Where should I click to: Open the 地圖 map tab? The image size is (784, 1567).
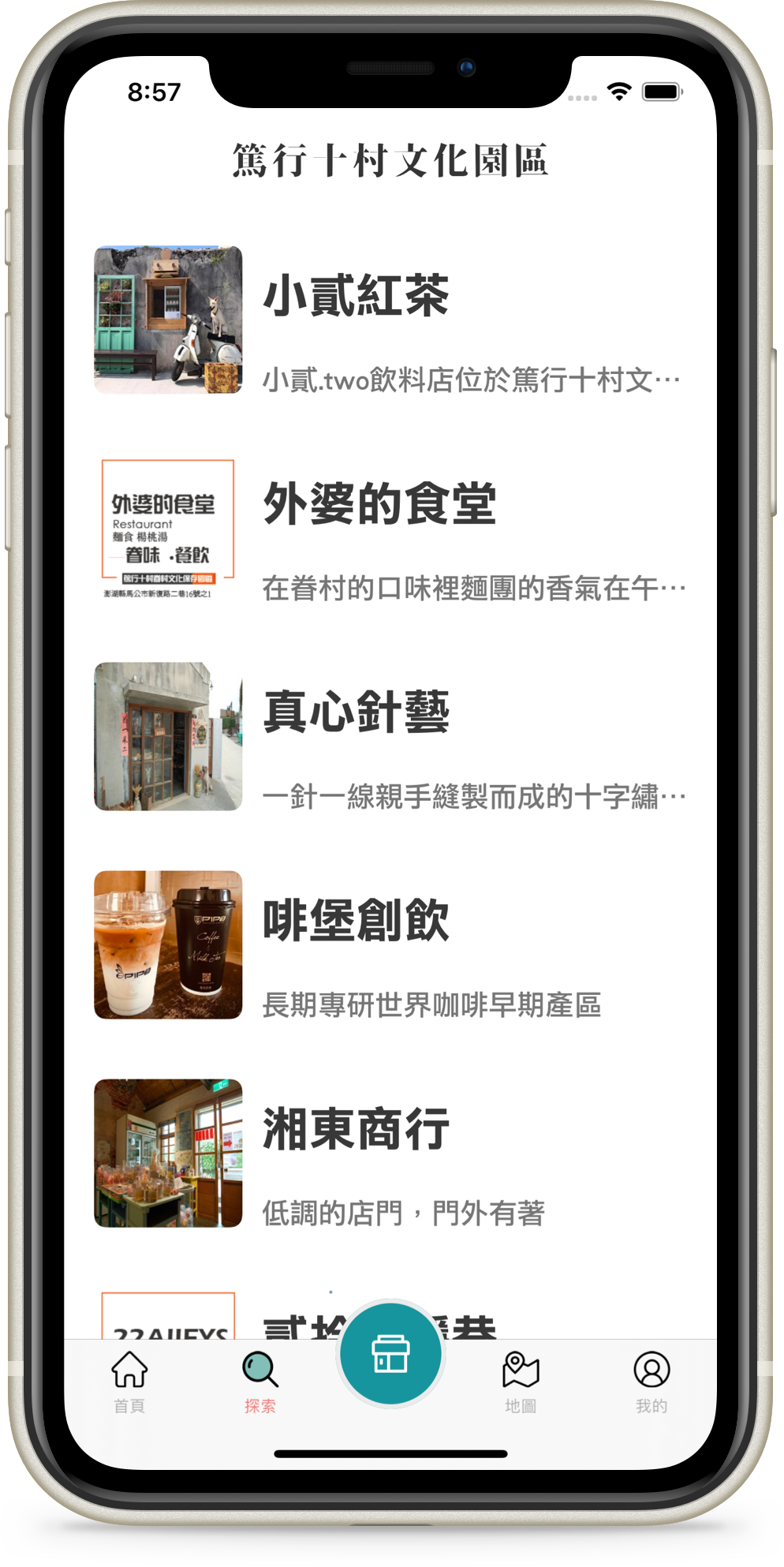[x=521, y=1382]
